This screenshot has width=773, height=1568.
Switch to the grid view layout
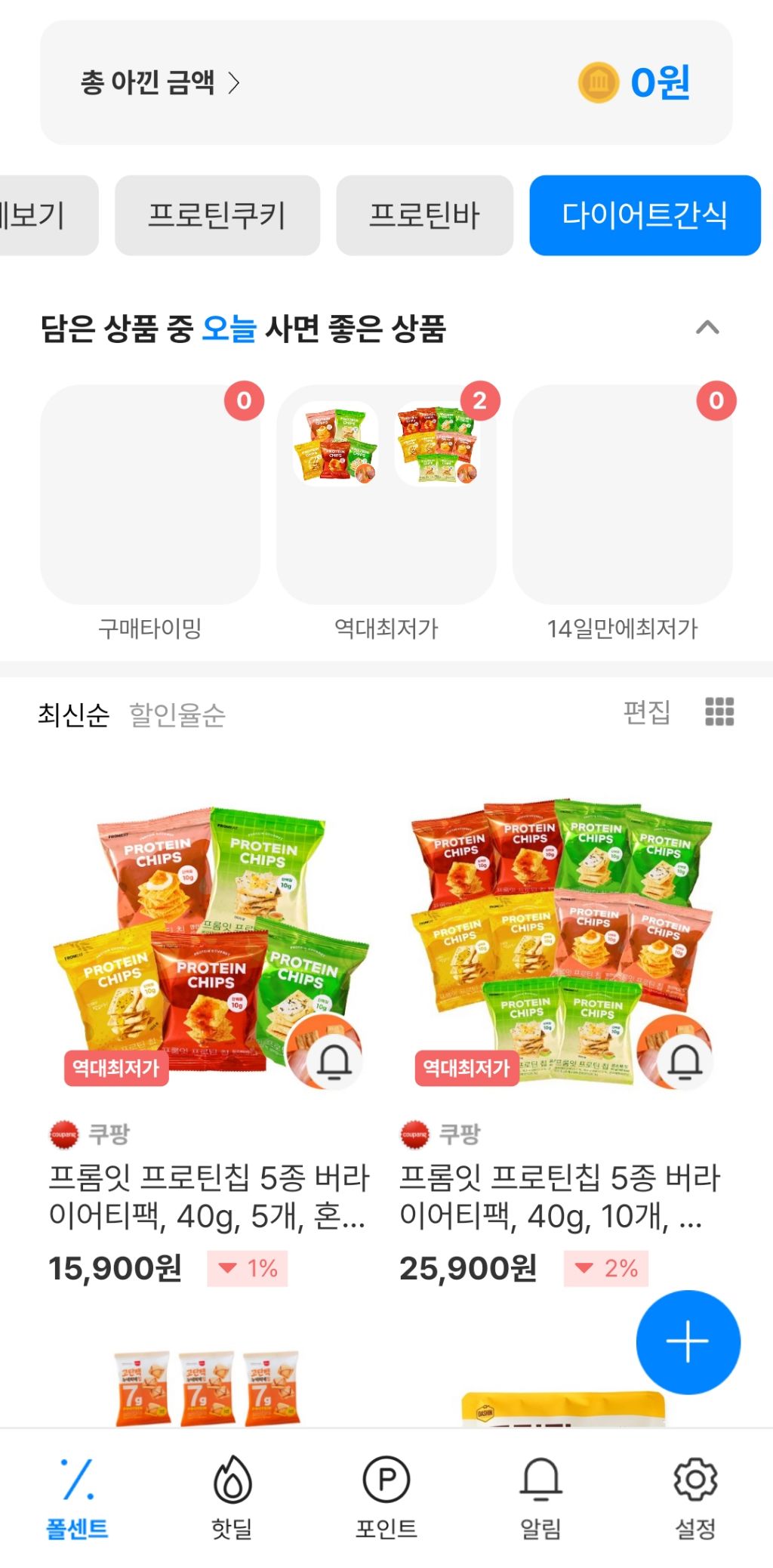click(719, 711)
